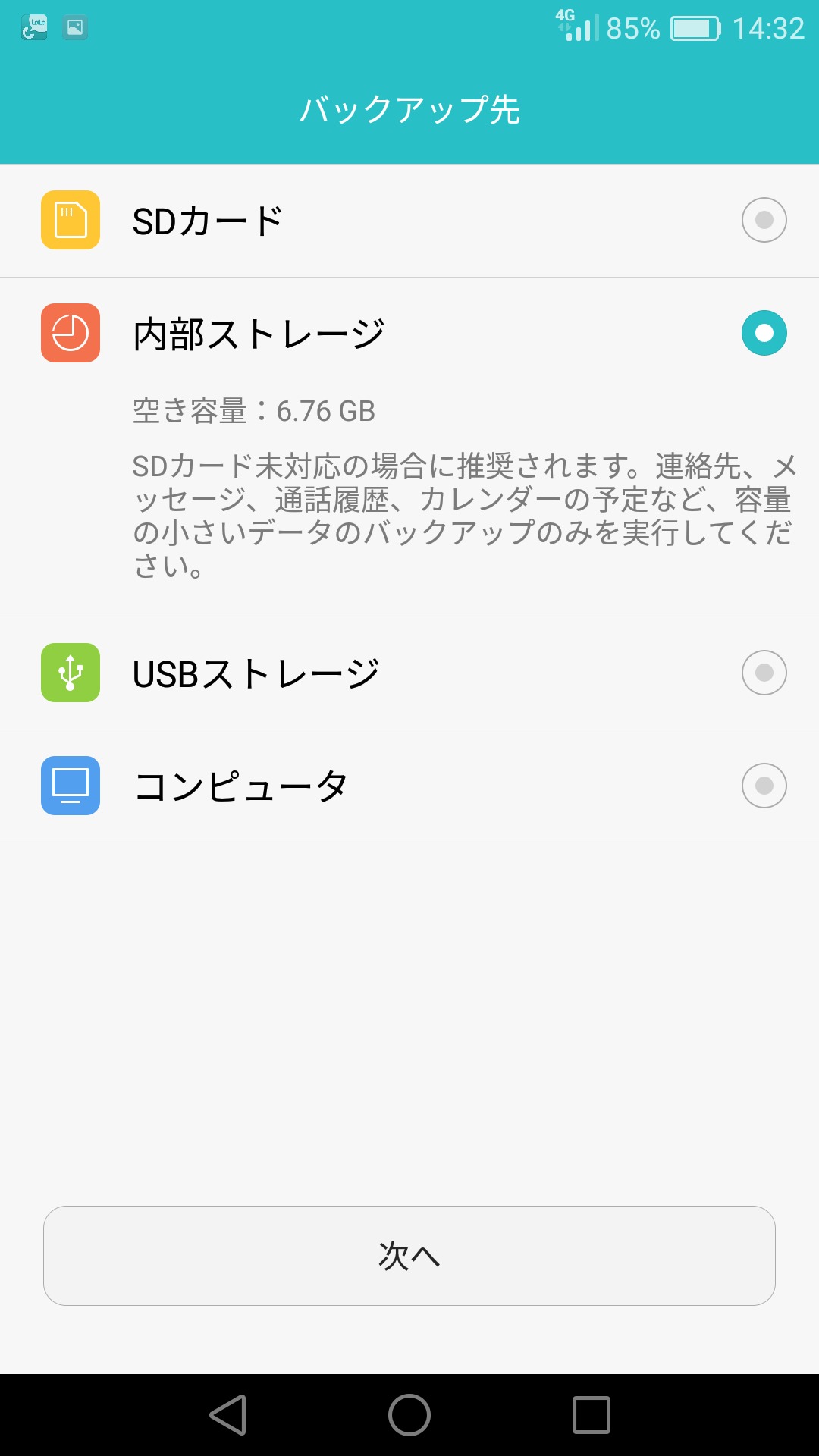The height and width of the screenshot is (1456, 819).
Task: Select USBストレージ as backup destination
Action: tap(764, 673)
